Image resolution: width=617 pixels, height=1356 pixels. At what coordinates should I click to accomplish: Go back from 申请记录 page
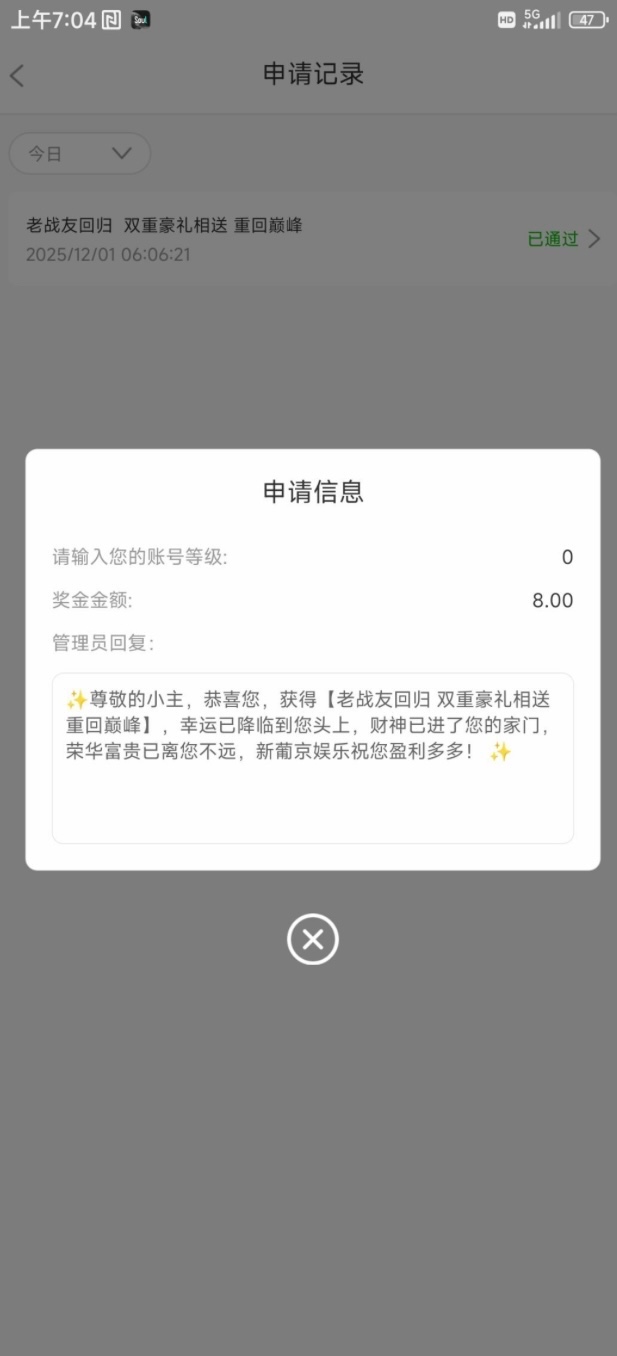pyautogui.click(x=17, y=75)
